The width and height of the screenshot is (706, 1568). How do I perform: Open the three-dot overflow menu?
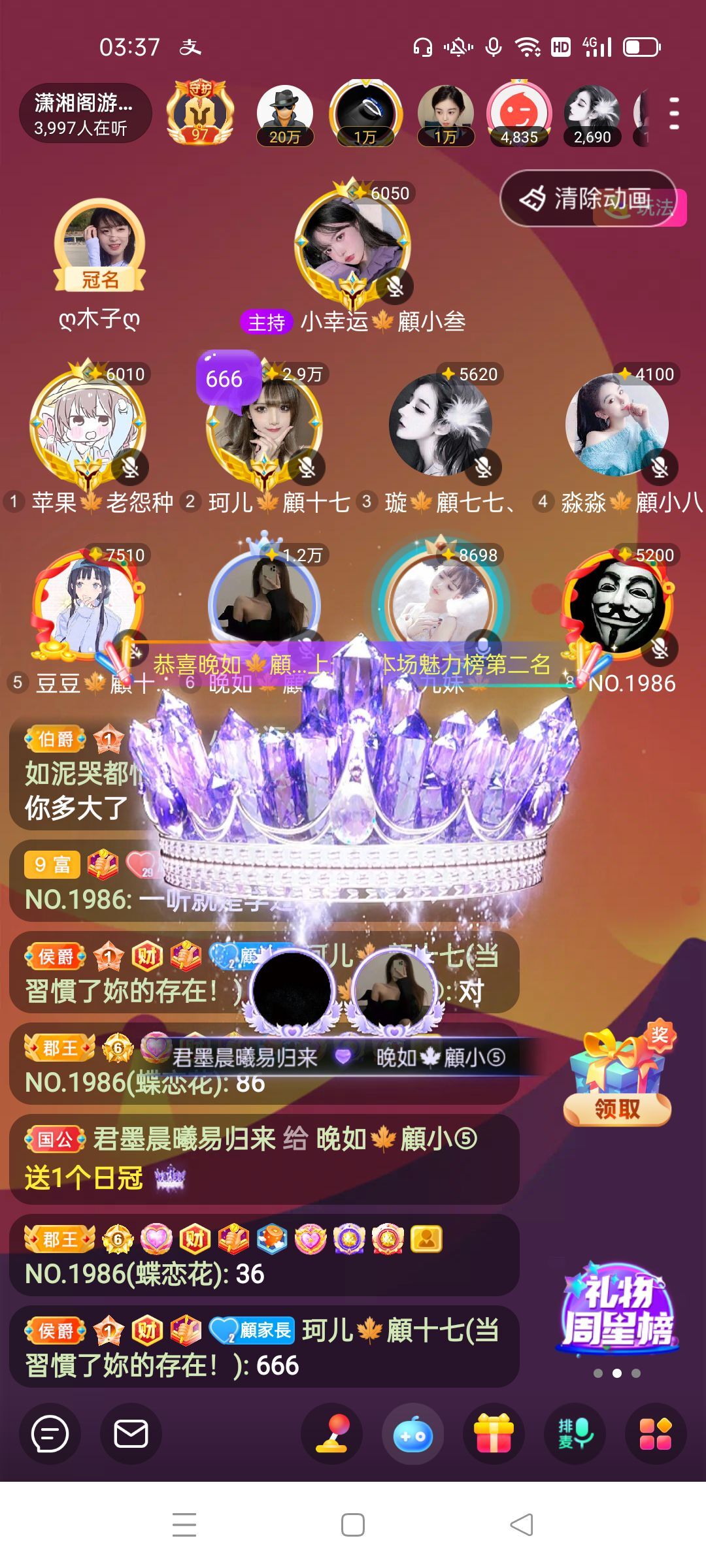674,114
